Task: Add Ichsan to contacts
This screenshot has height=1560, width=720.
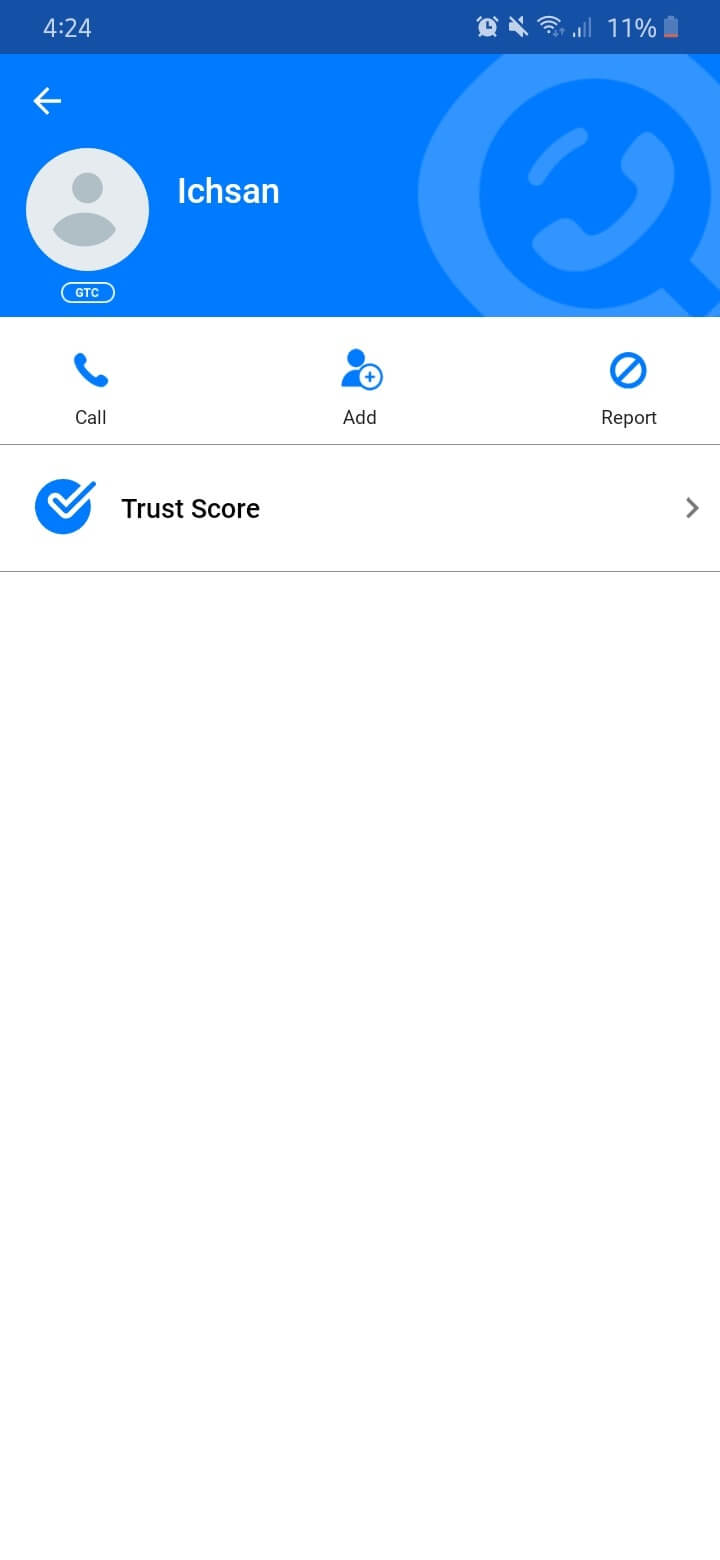Action: point(360,387)
